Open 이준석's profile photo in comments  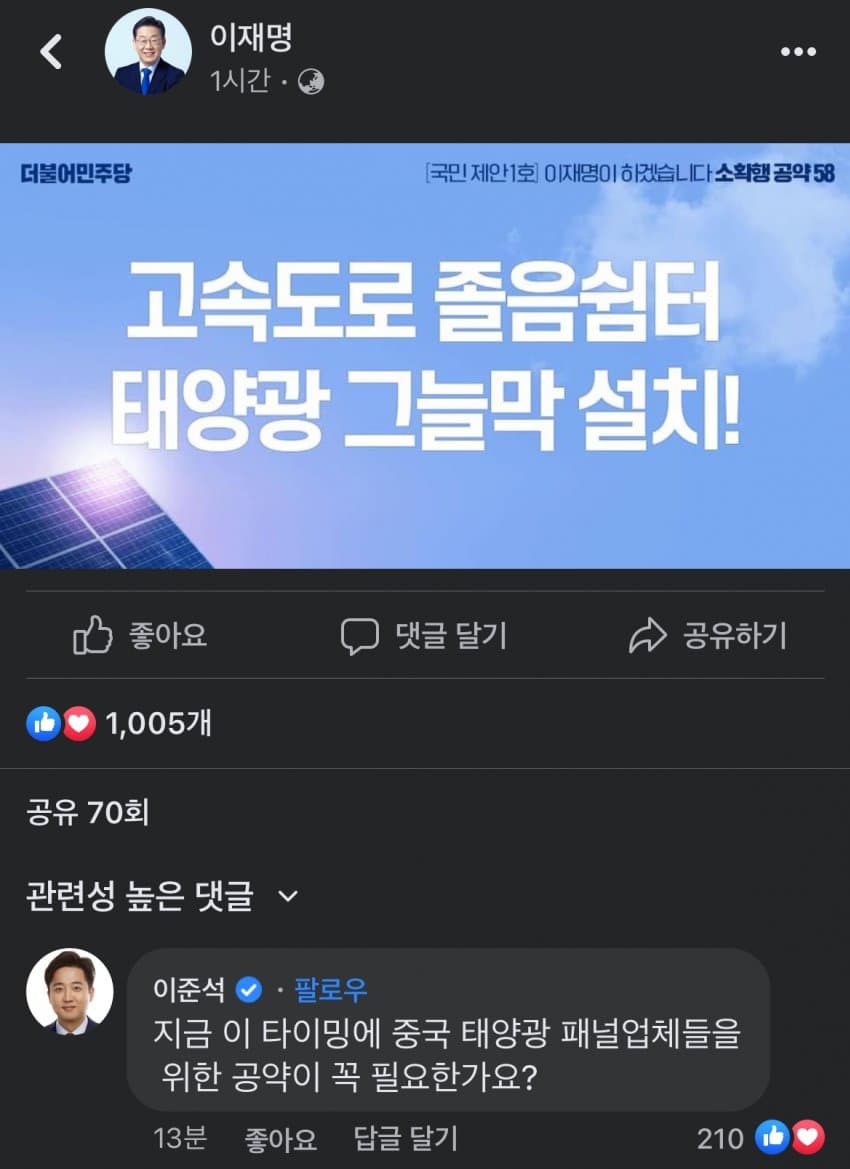69,991
